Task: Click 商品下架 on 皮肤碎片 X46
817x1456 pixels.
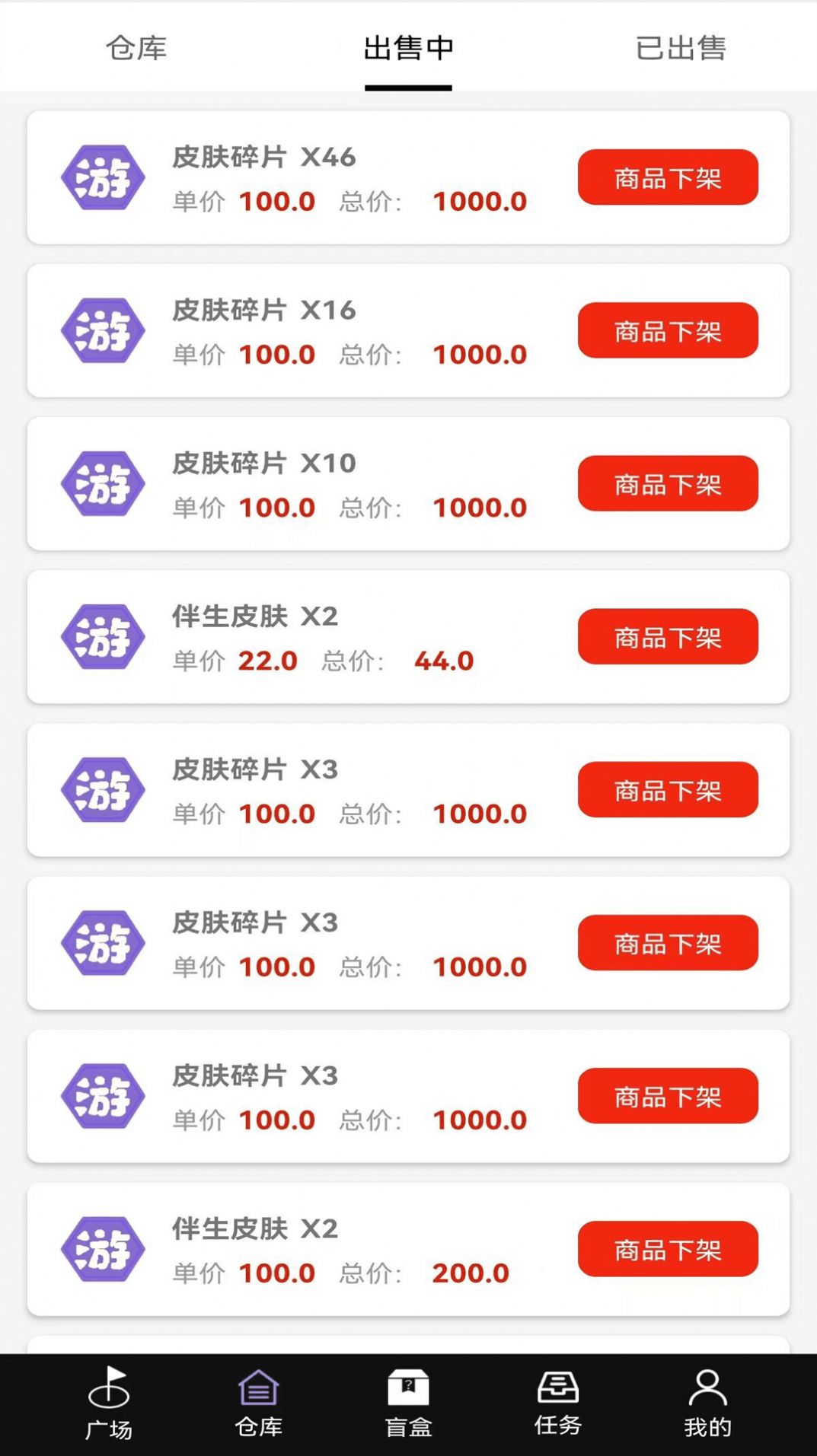Action: pos(668,177)
